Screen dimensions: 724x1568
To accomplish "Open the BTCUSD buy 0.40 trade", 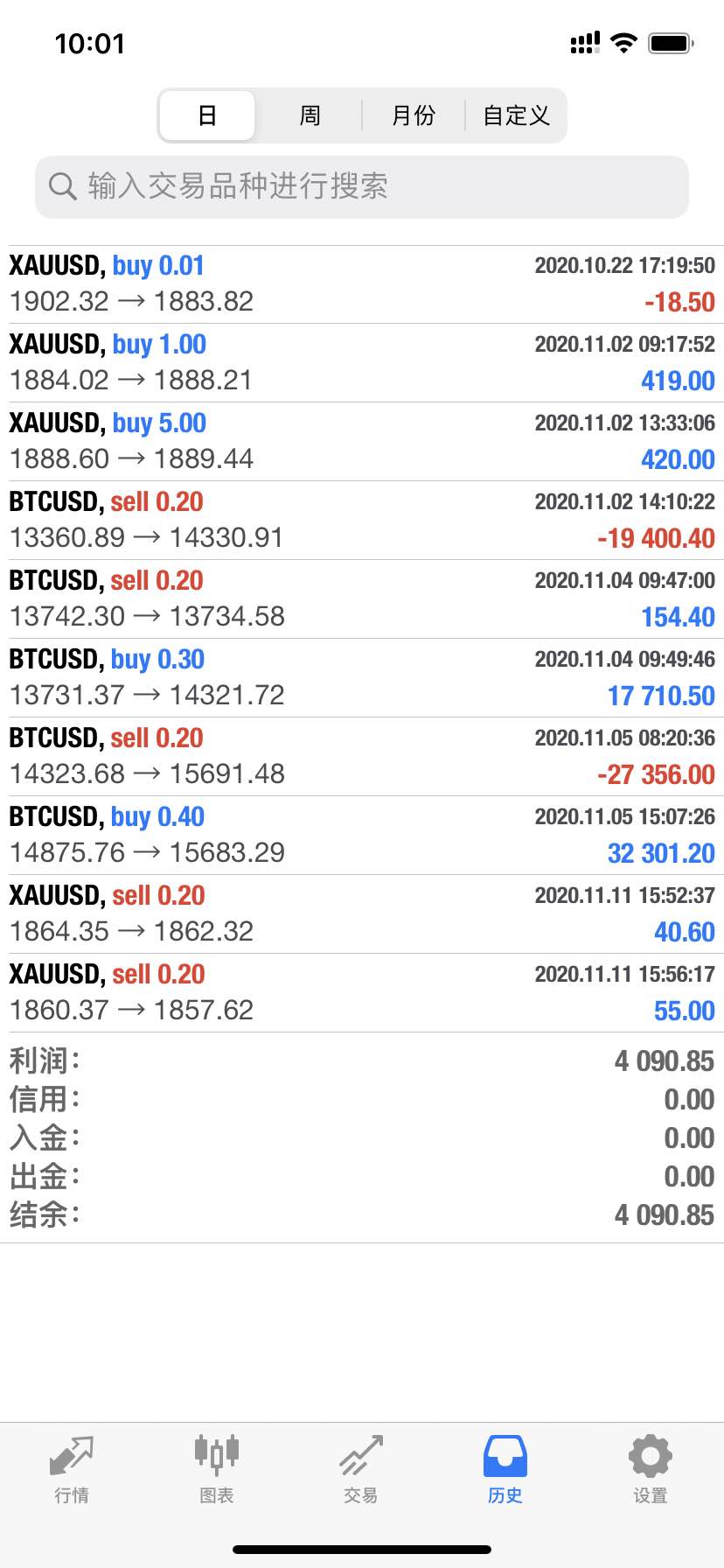I will (362, 836).
